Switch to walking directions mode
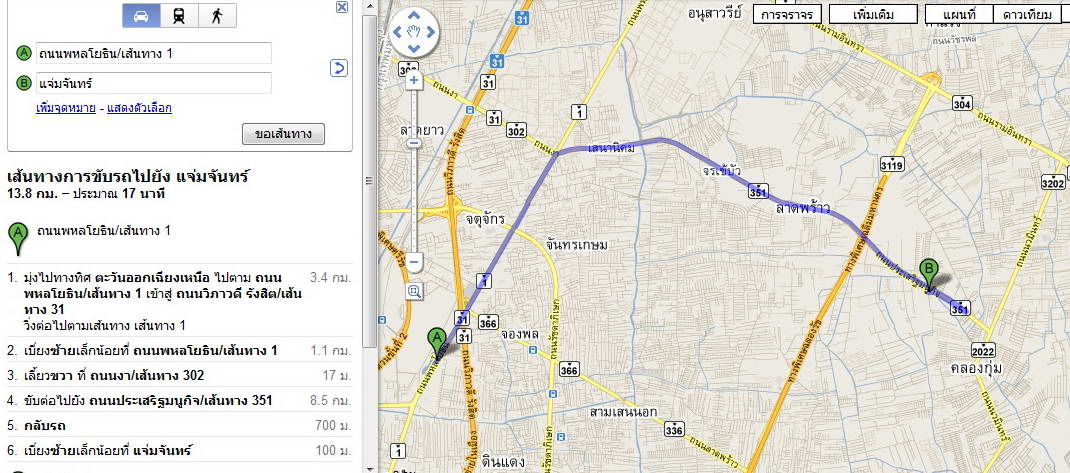 click(x=217, y=15)
